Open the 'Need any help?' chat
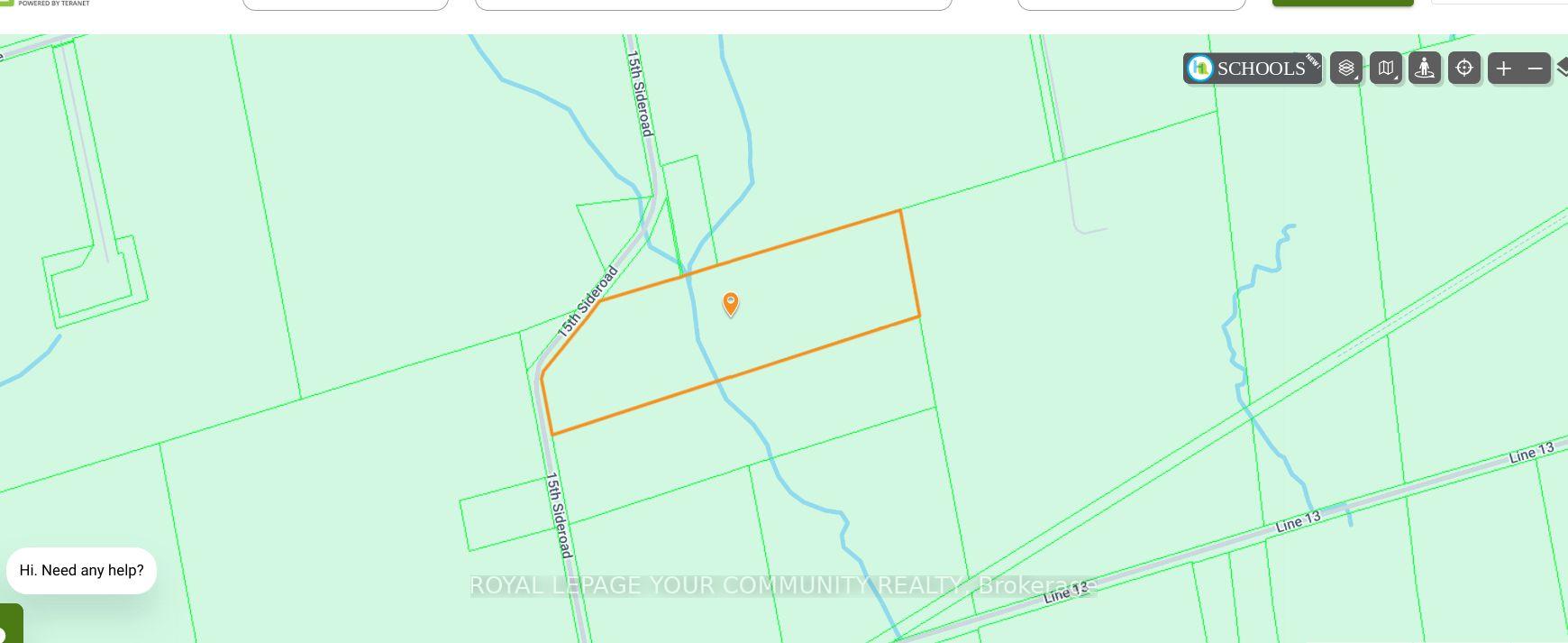The height and width of the screenshot is (643, 1568). pos(81,570)
